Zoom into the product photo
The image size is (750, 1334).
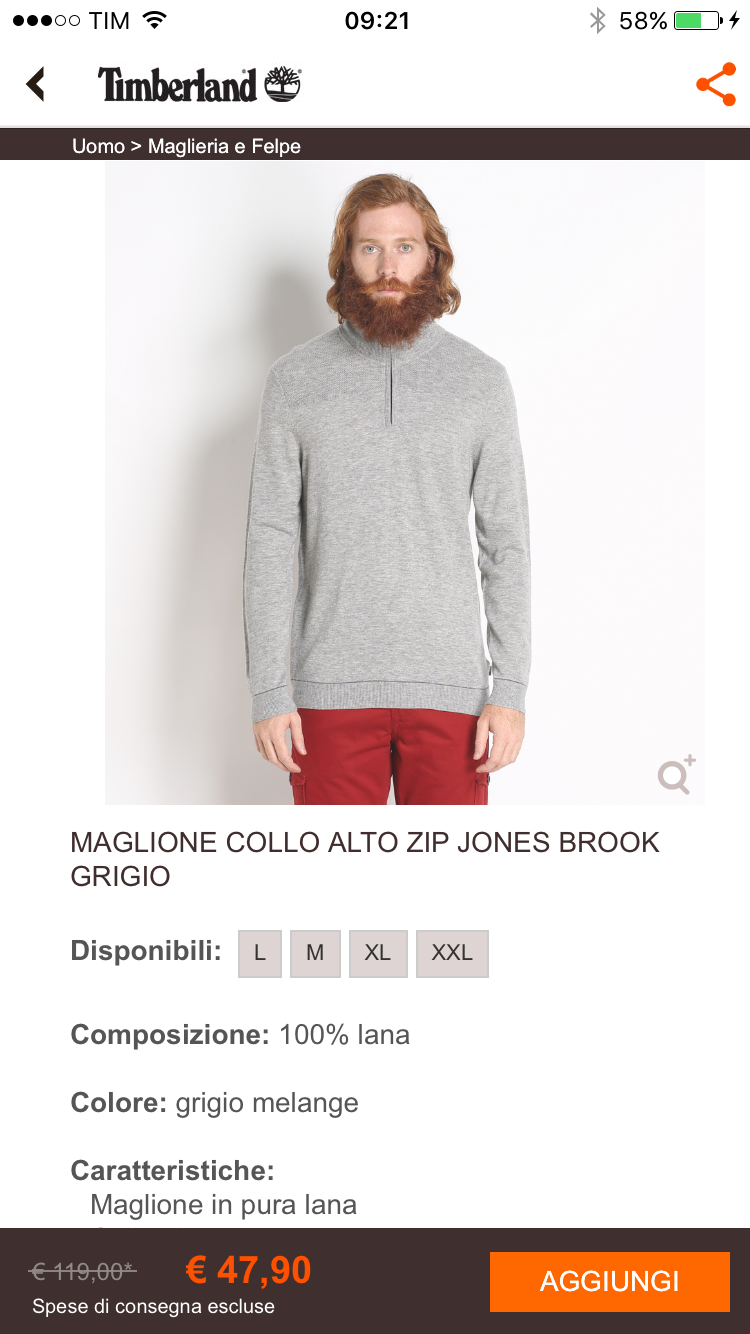point(676,775)
